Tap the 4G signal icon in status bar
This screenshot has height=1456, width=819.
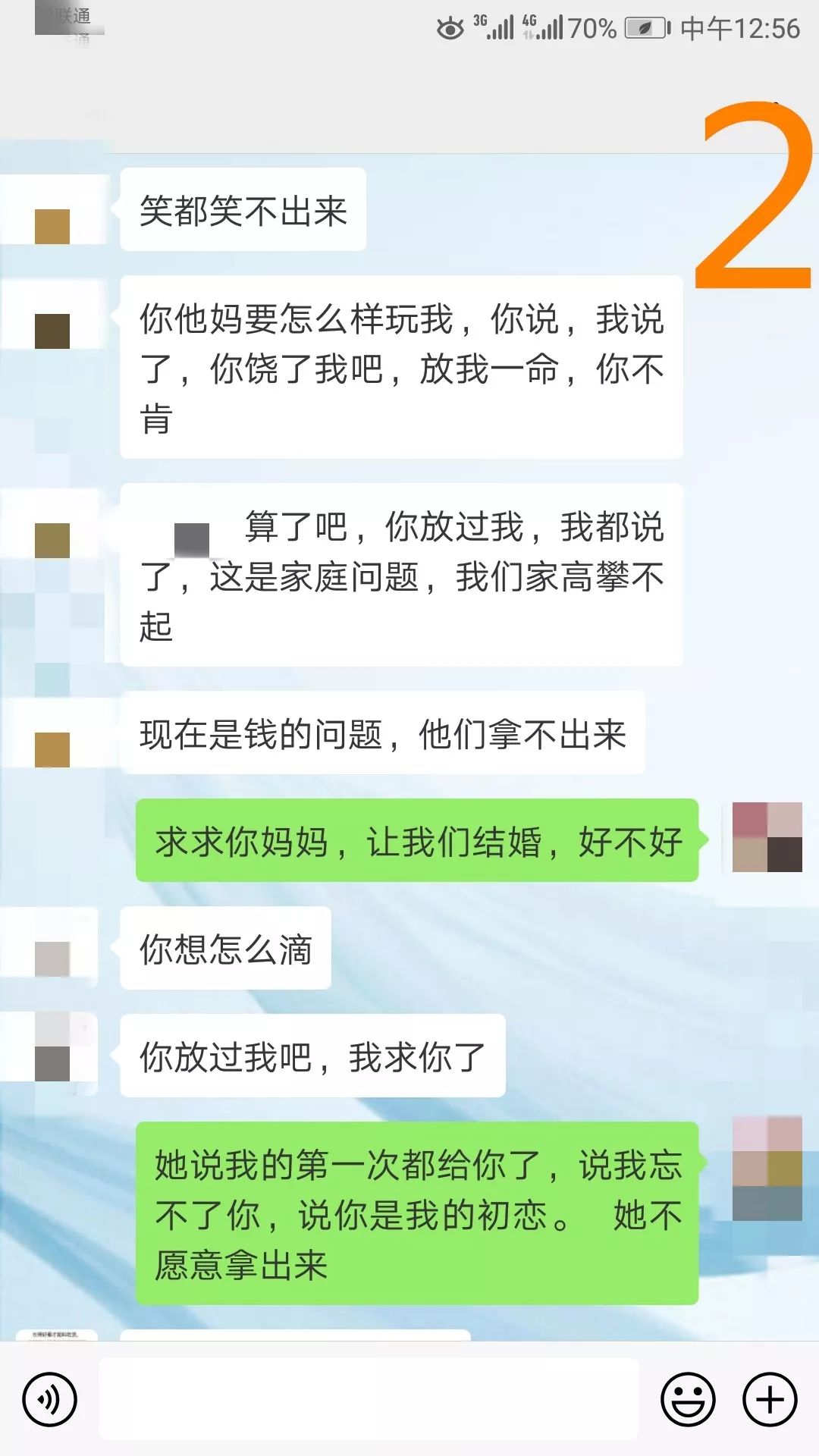point(541,25)
